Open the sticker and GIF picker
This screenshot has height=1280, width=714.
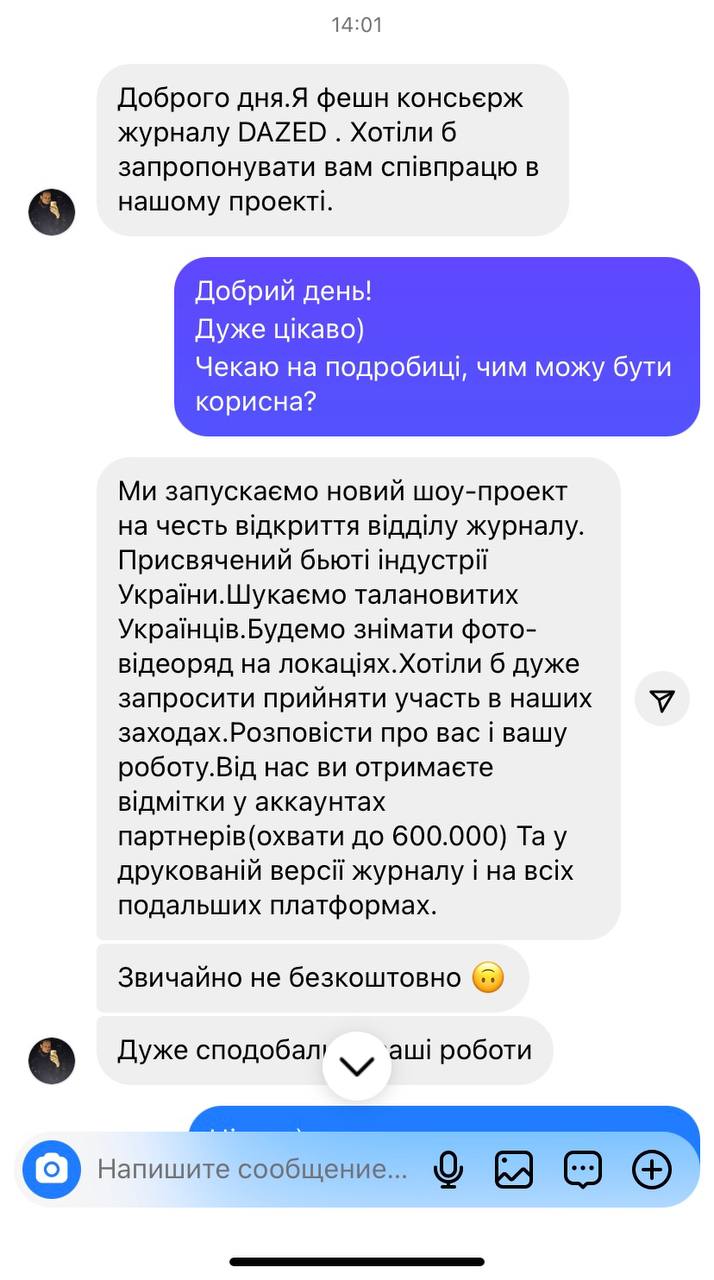tap(583, 1169)
